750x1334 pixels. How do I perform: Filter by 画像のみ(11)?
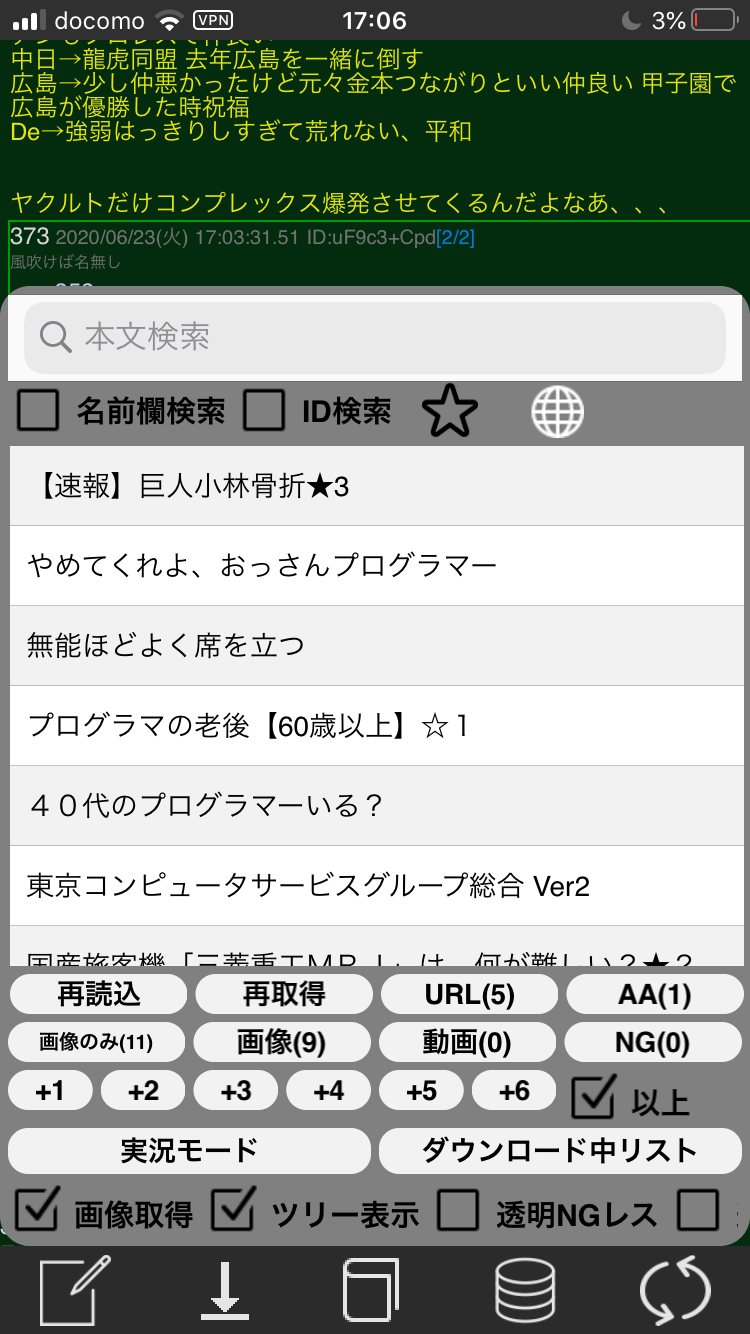pos(96,1042)
